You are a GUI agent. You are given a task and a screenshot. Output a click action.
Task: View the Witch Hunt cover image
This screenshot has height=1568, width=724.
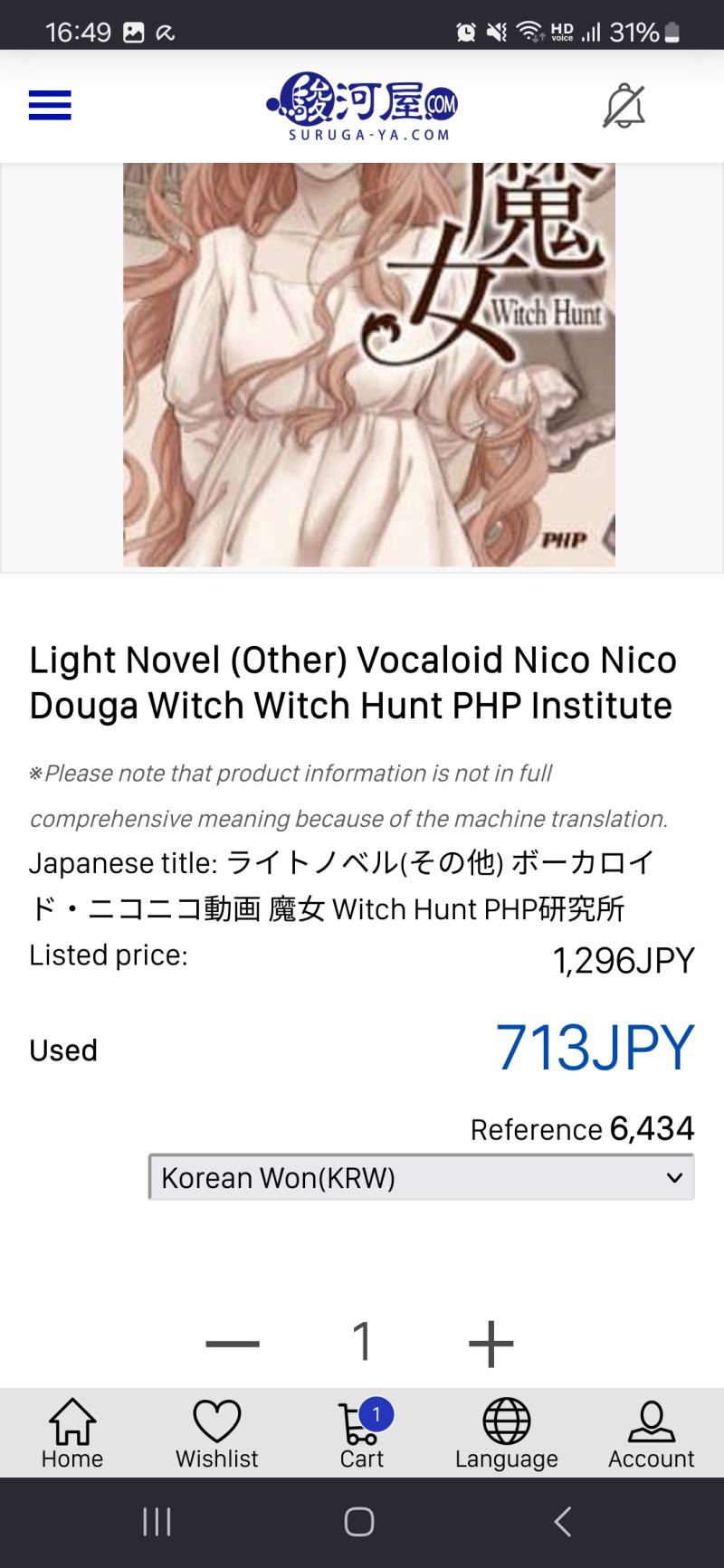click(x=369, y=365)
